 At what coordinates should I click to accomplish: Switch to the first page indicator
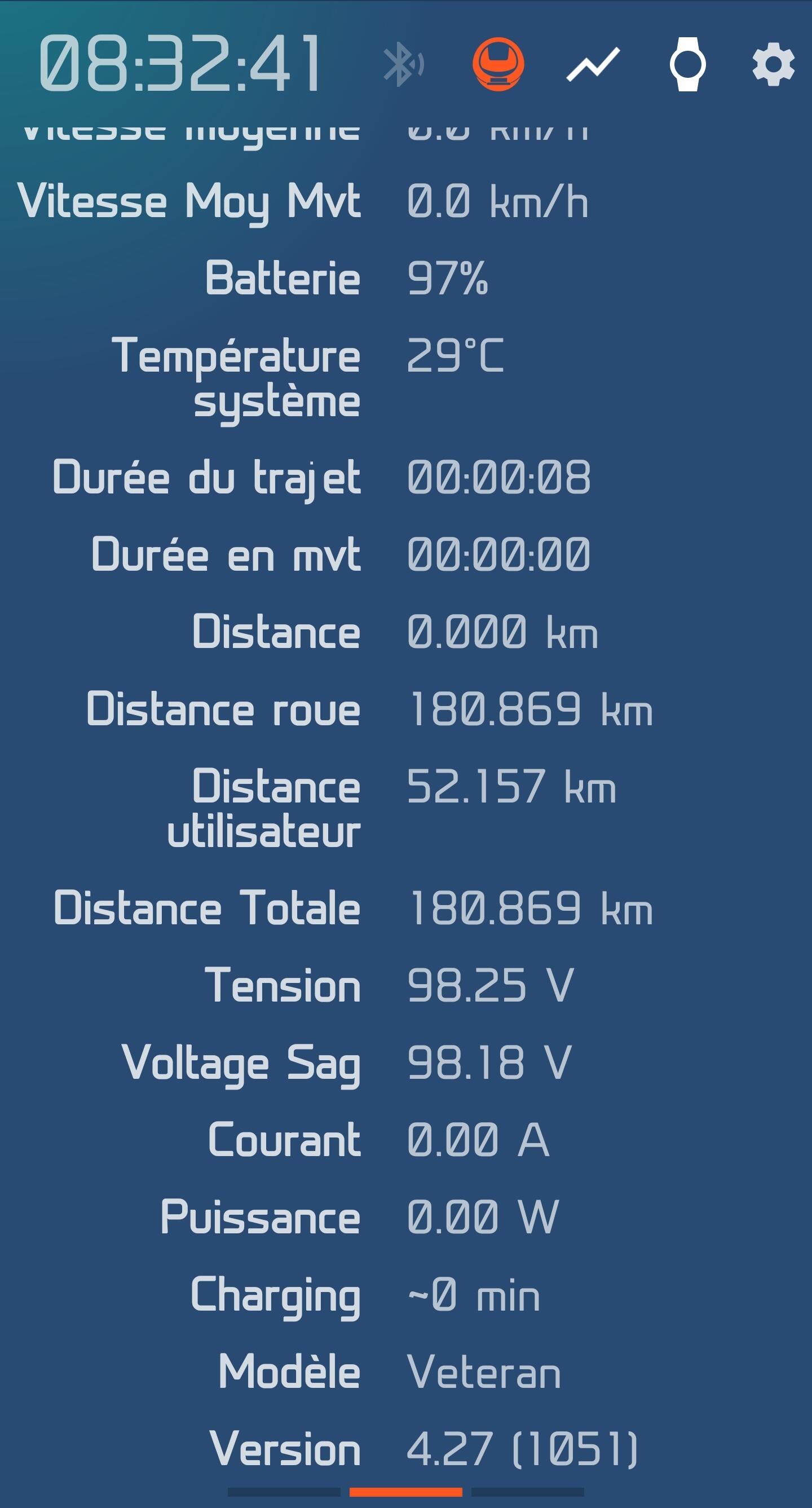(x=284, y=1492)
